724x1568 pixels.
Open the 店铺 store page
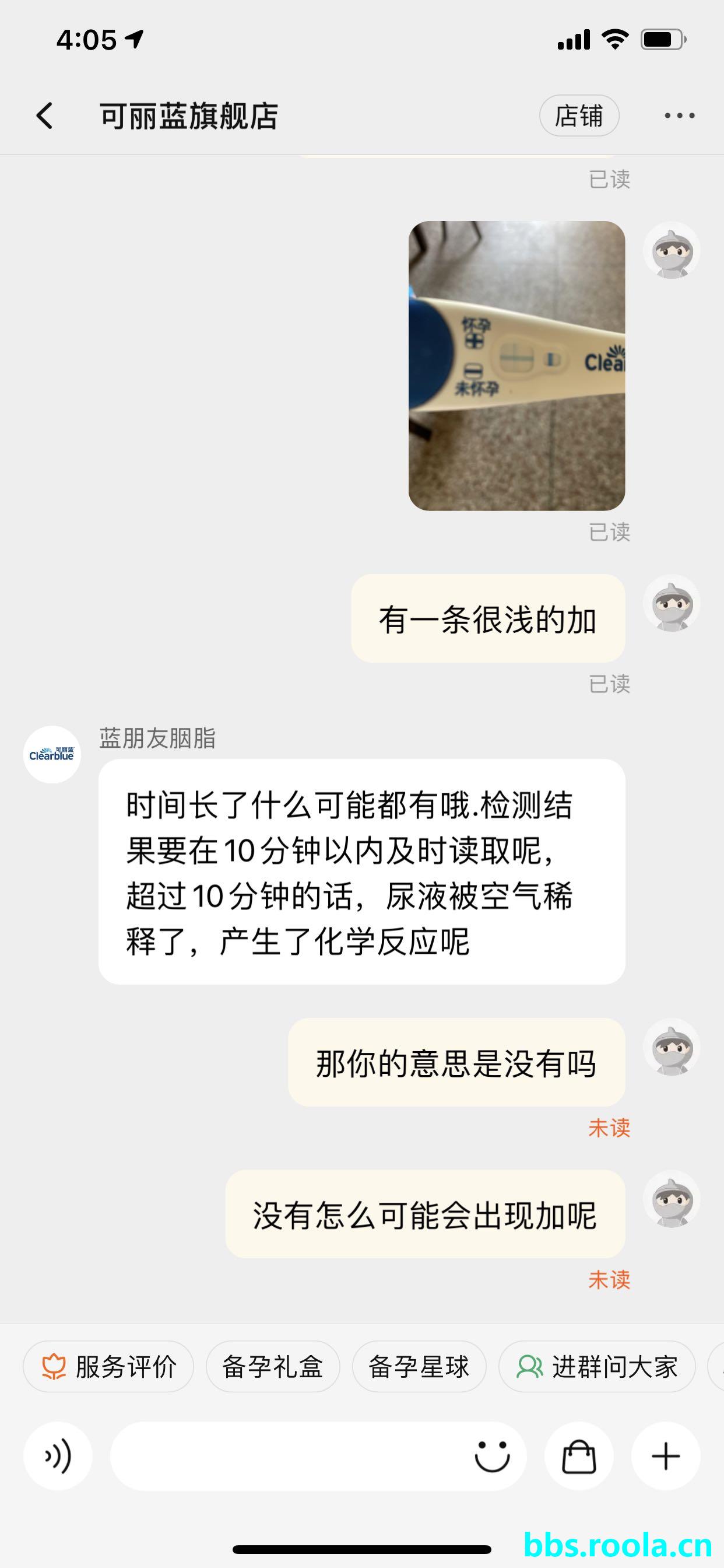(x=579, y=116)
